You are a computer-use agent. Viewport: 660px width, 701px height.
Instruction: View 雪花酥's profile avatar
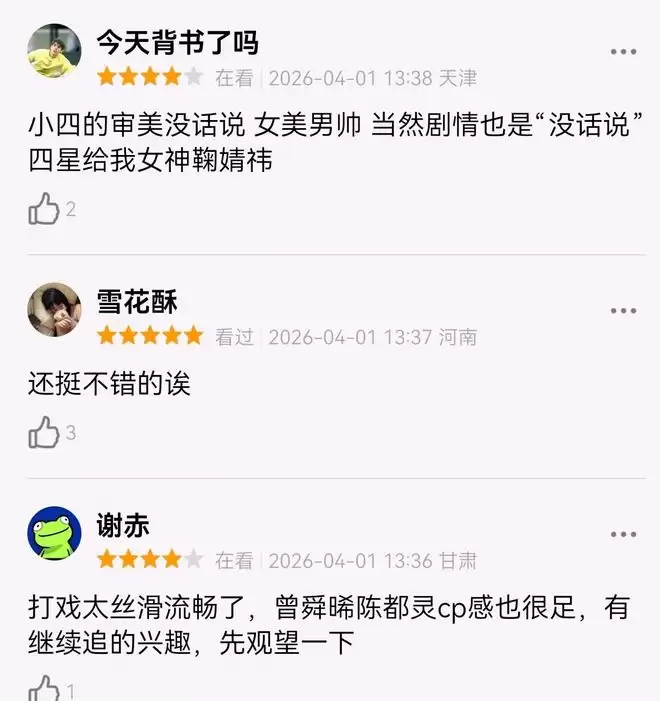pyautogui.click(x=54, y=309)
